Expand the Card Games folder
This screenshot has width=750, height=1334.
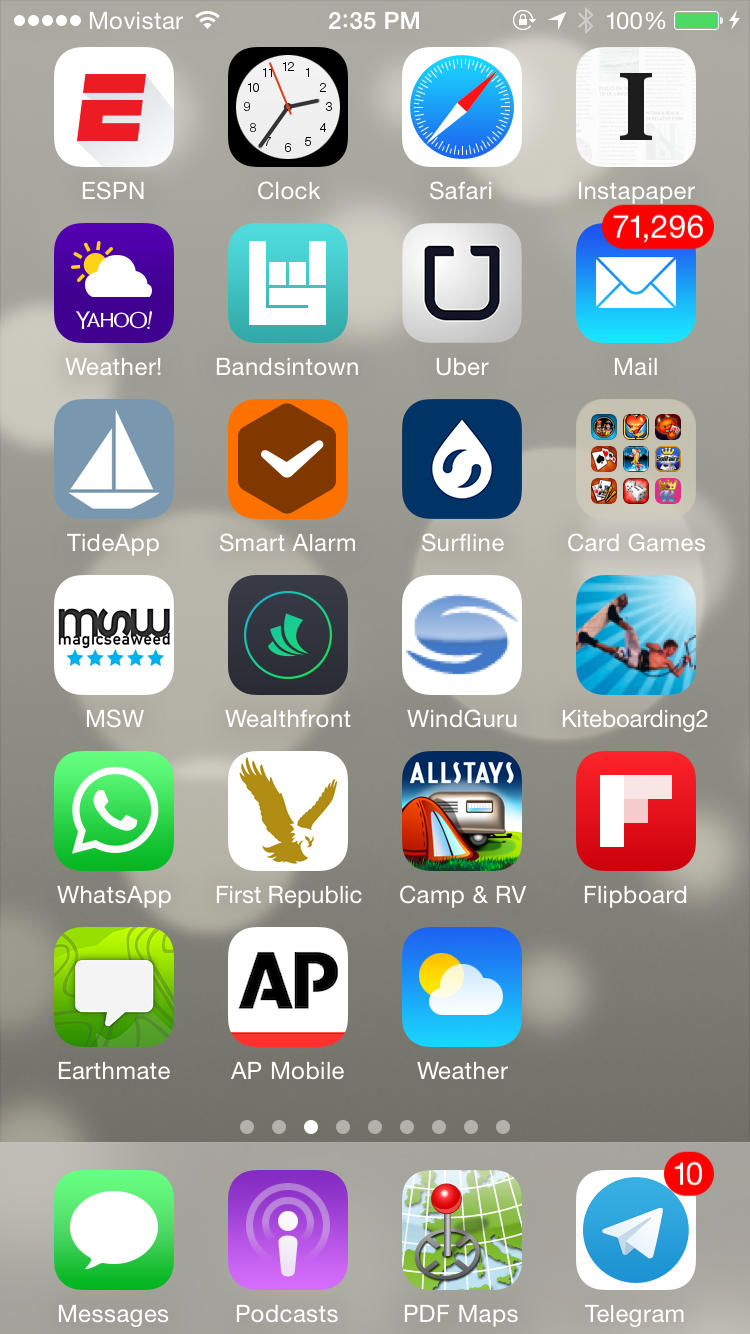tap(636, 459)
